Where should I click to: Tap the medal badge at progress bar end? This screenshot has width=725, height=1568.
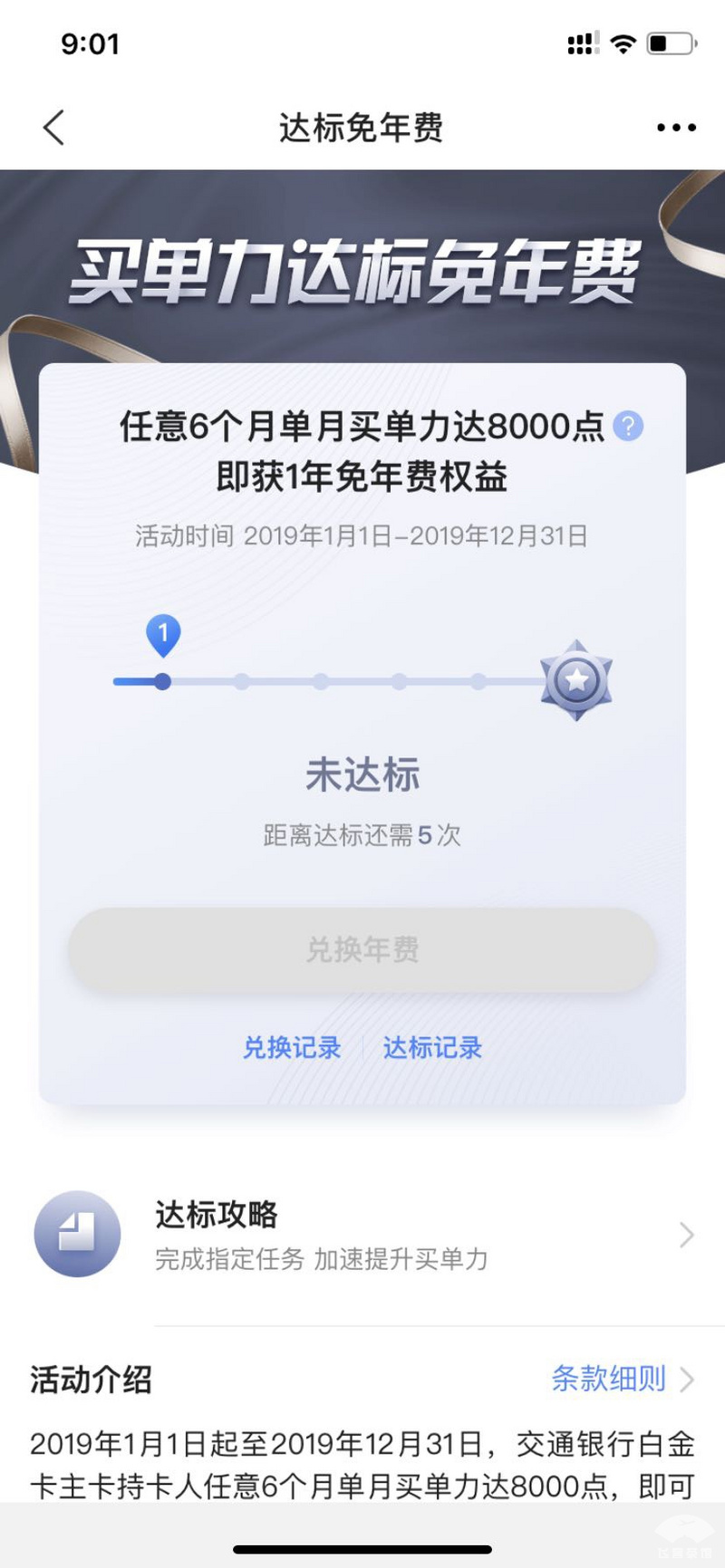(578, 679)
